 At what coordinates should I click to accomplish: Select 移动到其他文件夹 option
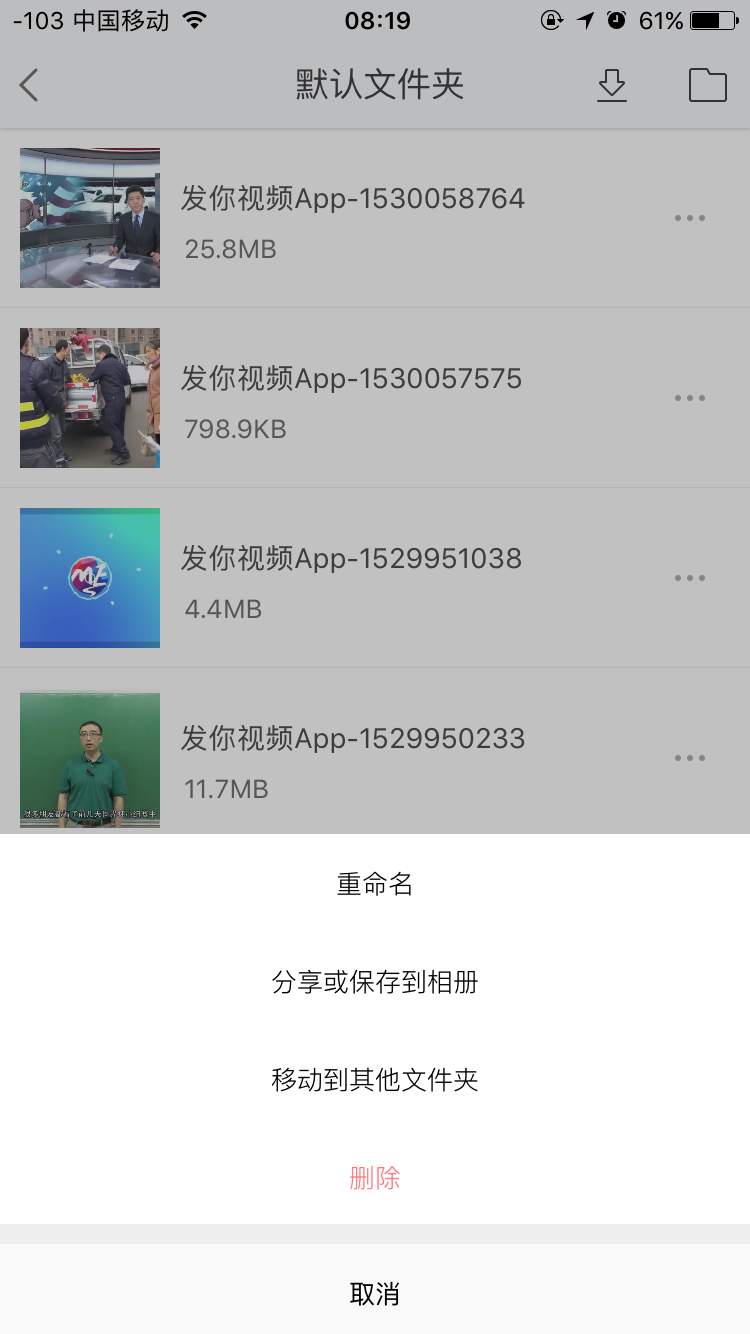pyautogui.click(x=375, y=1081)
